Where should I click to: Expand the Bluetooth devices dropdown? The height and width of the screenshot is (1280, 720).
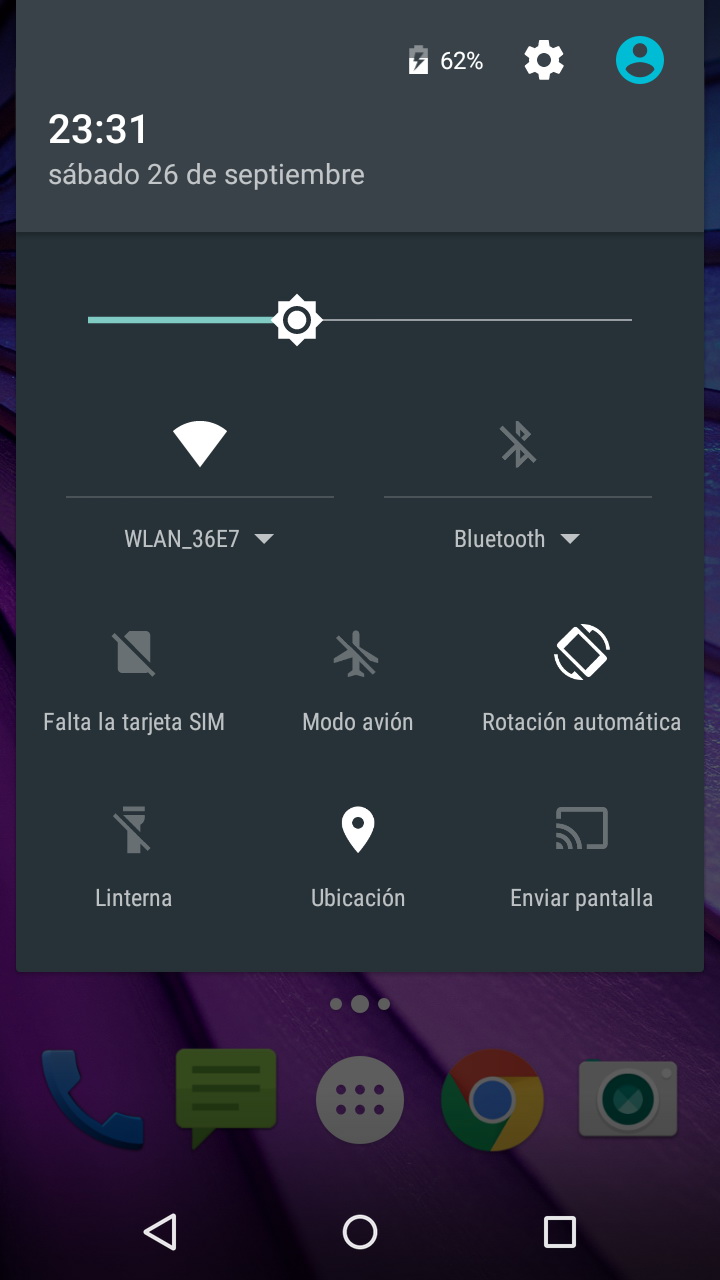(x=517, y=539)
